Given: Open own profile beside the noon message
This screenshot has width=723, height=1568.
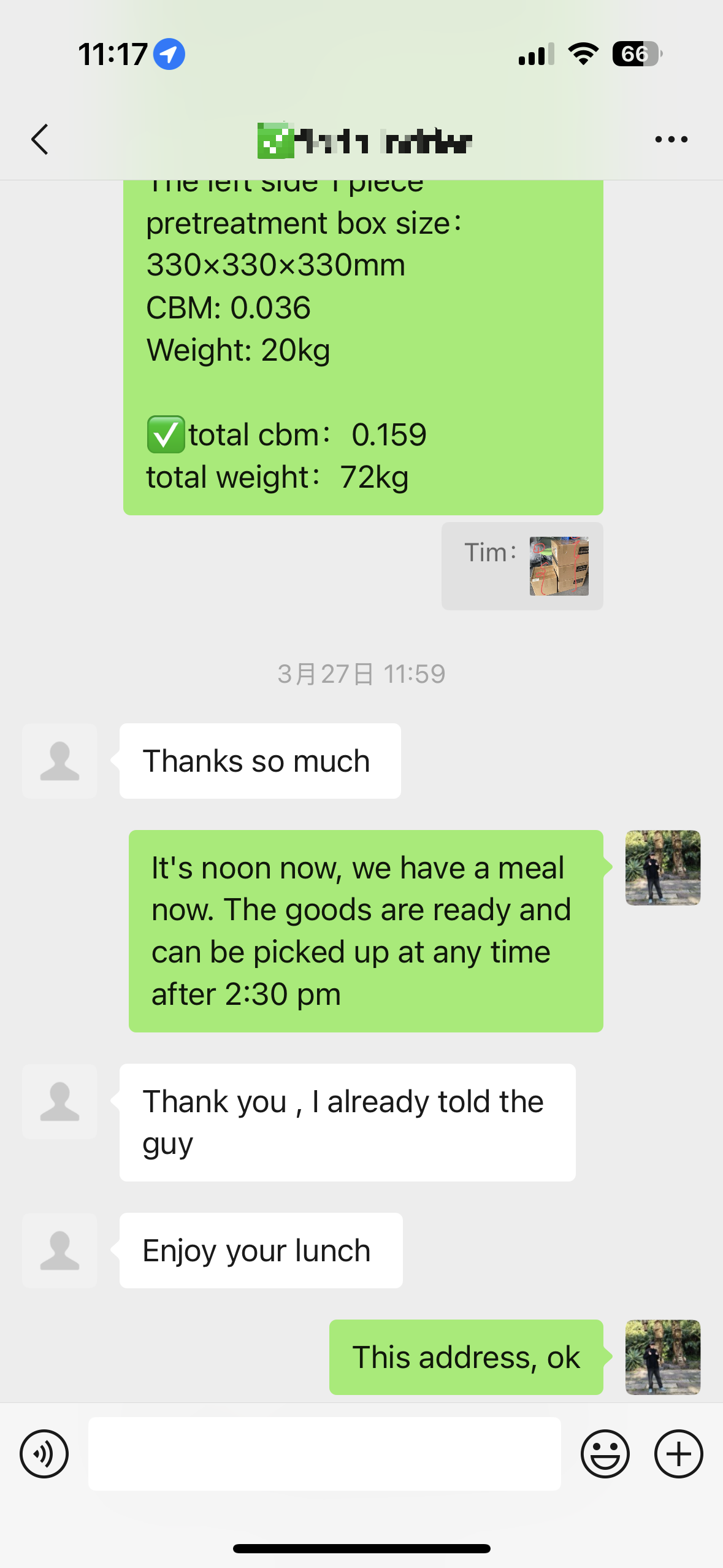Looking at the screenshot, I should 662,867.
